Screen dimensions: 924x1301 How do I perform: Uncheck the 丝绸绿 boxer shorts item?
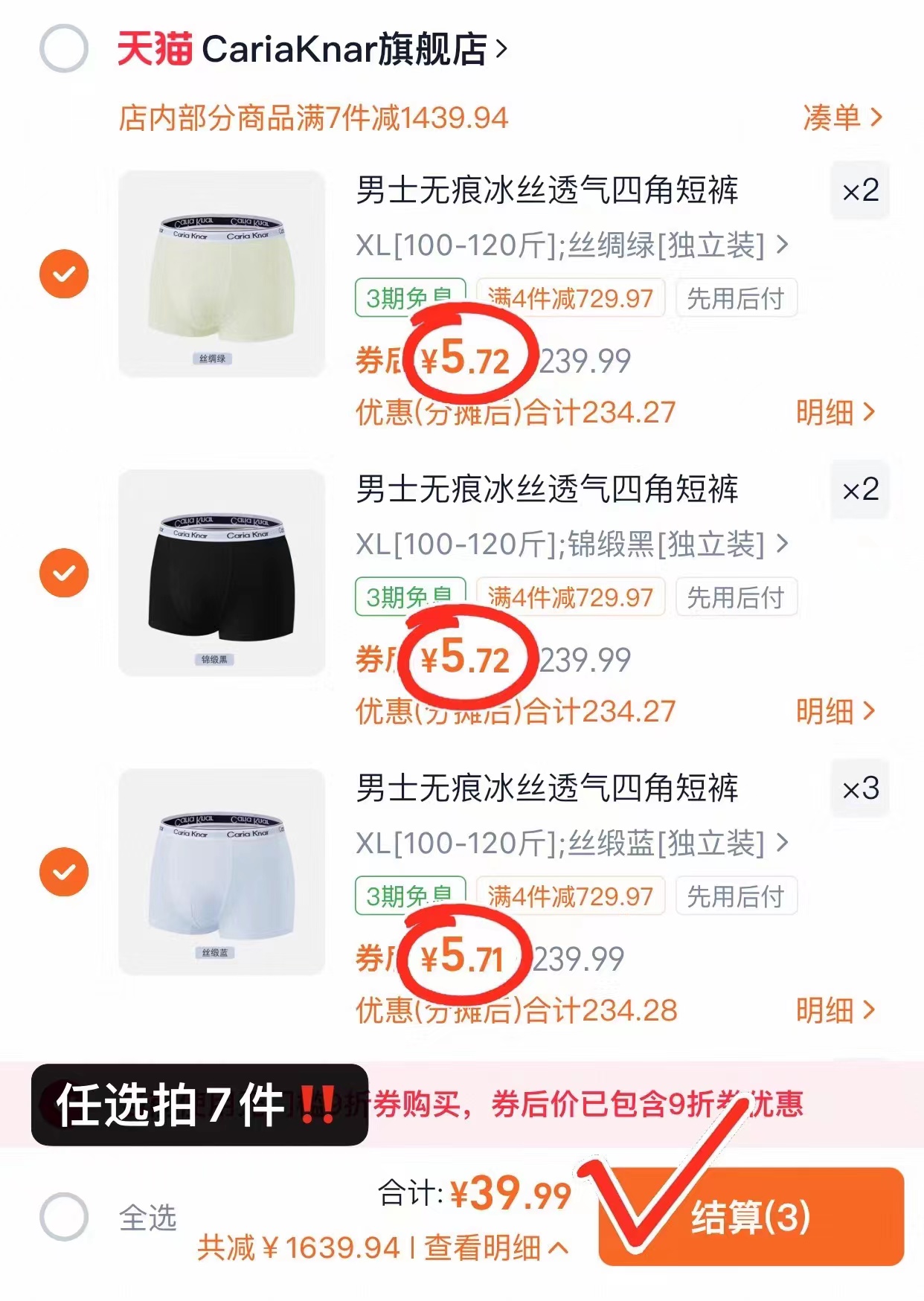[x=65, y=274]
